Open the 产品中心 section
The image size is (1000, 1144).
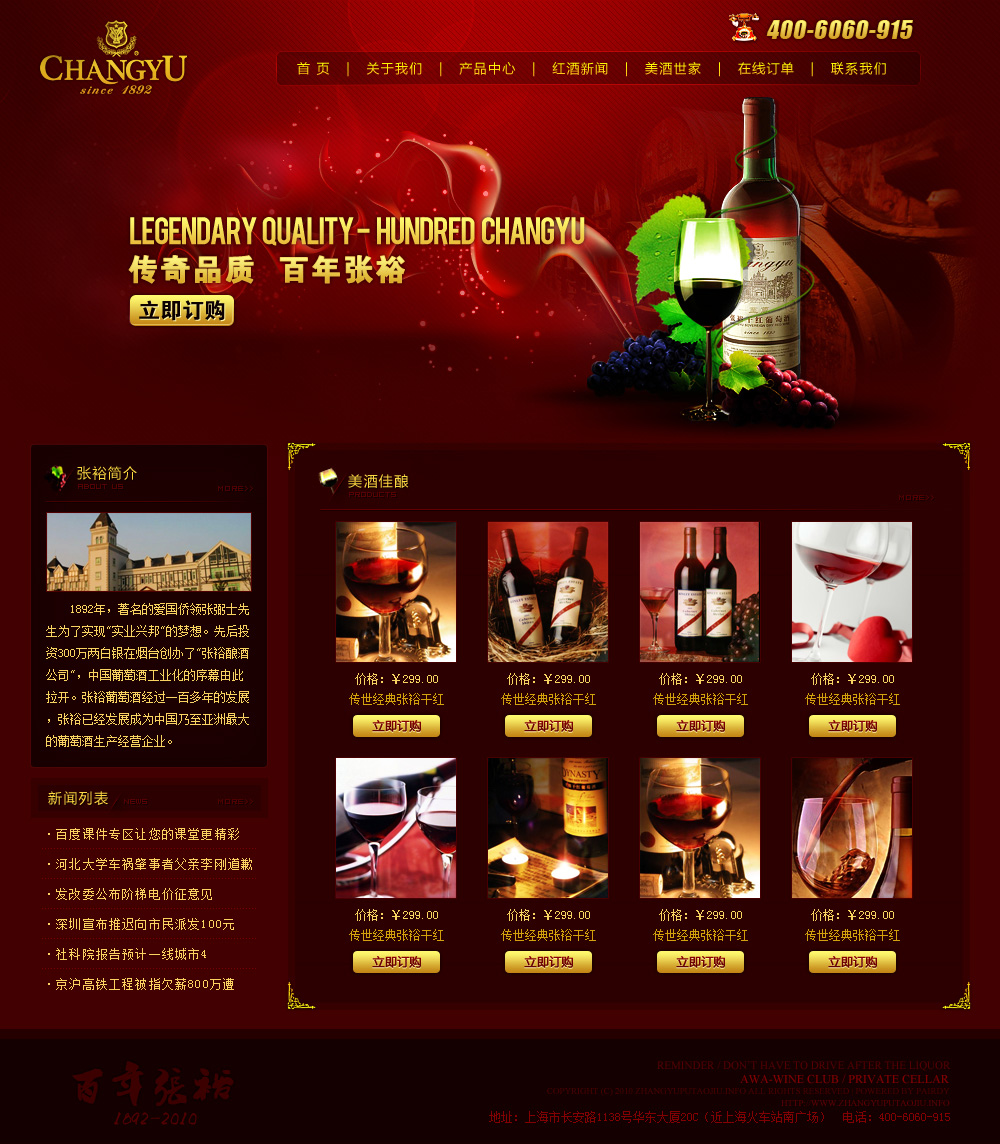coord(487,69)
